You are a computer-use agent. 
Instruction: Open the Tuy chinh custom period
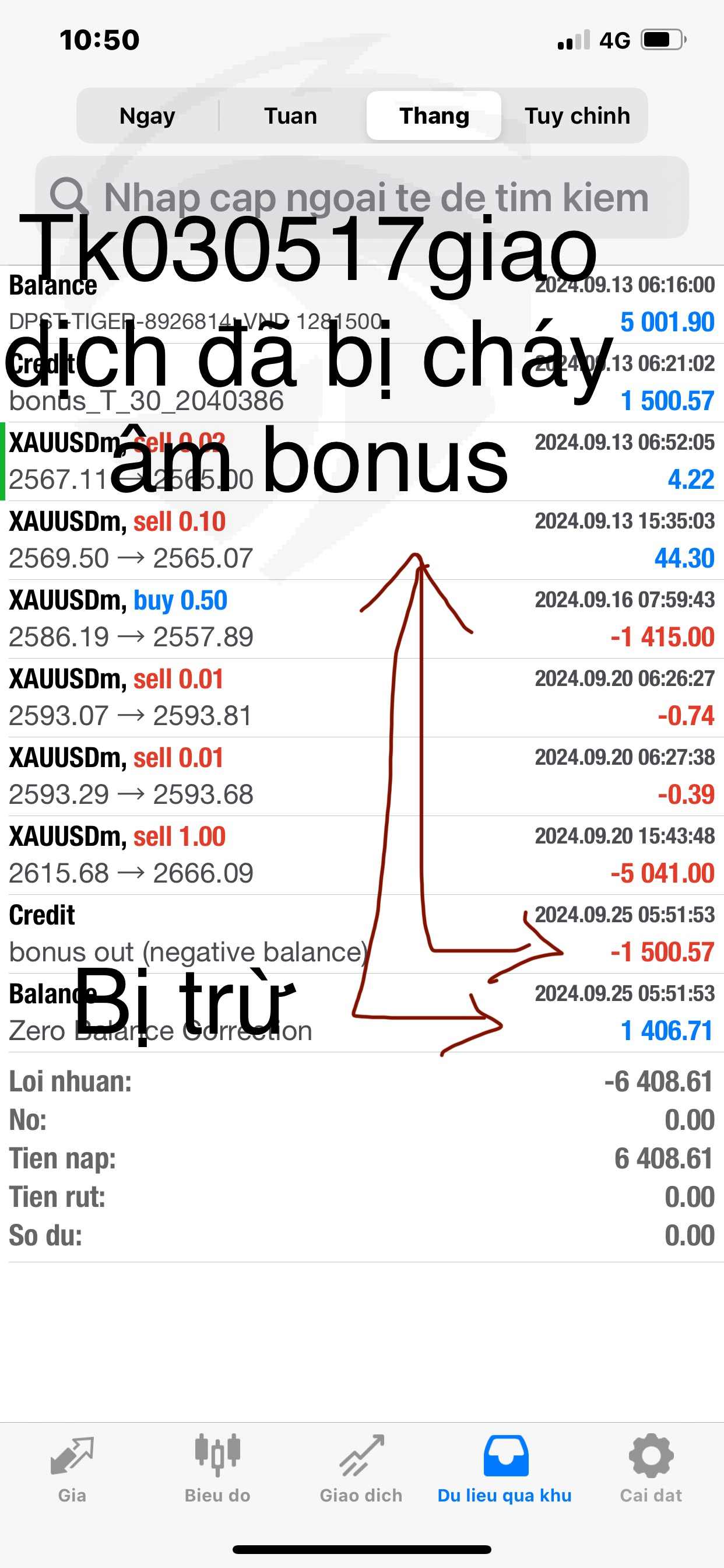point(577,116)
